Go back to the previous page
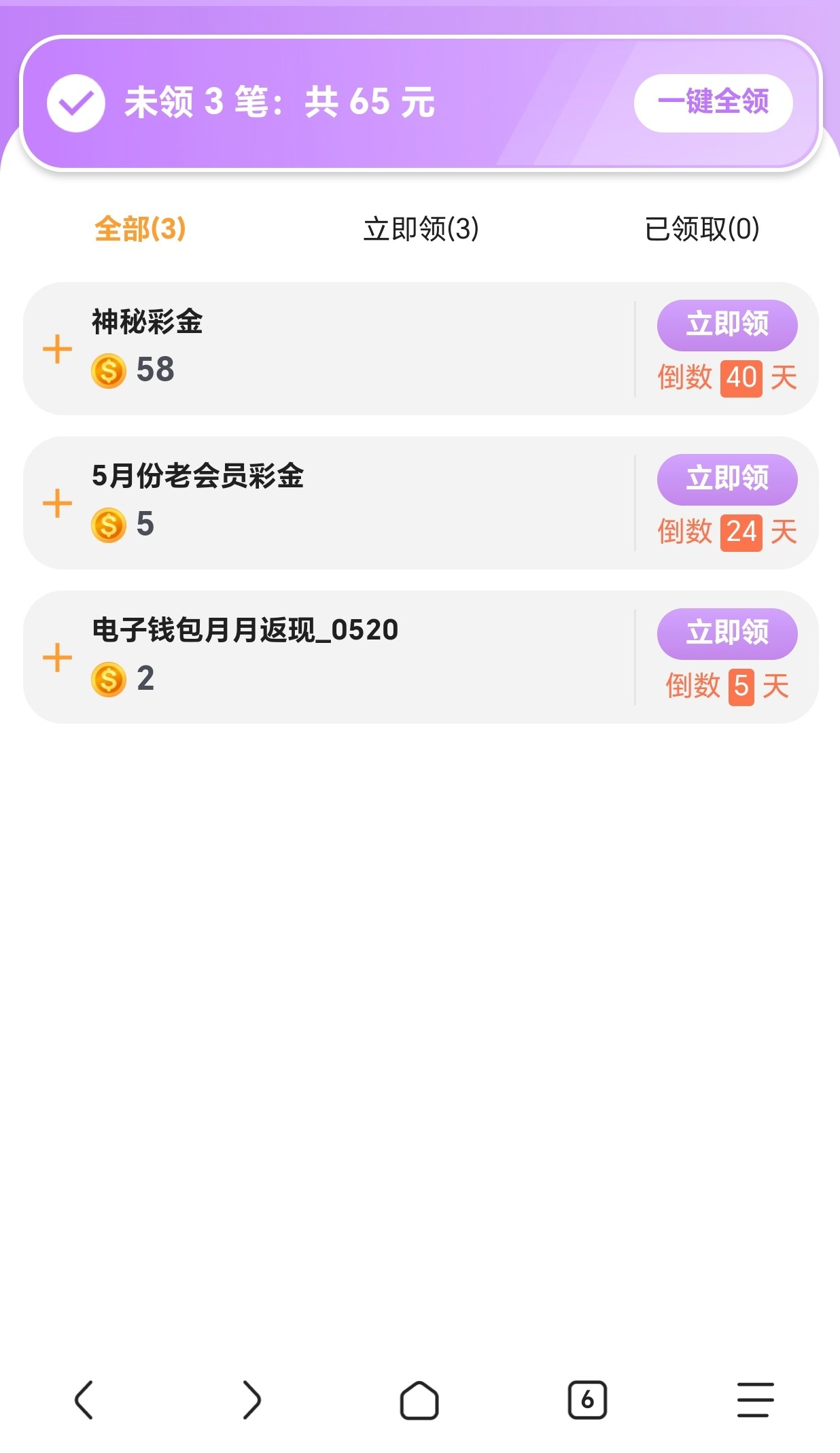 pyautogui.click(x=84, y=1400)
